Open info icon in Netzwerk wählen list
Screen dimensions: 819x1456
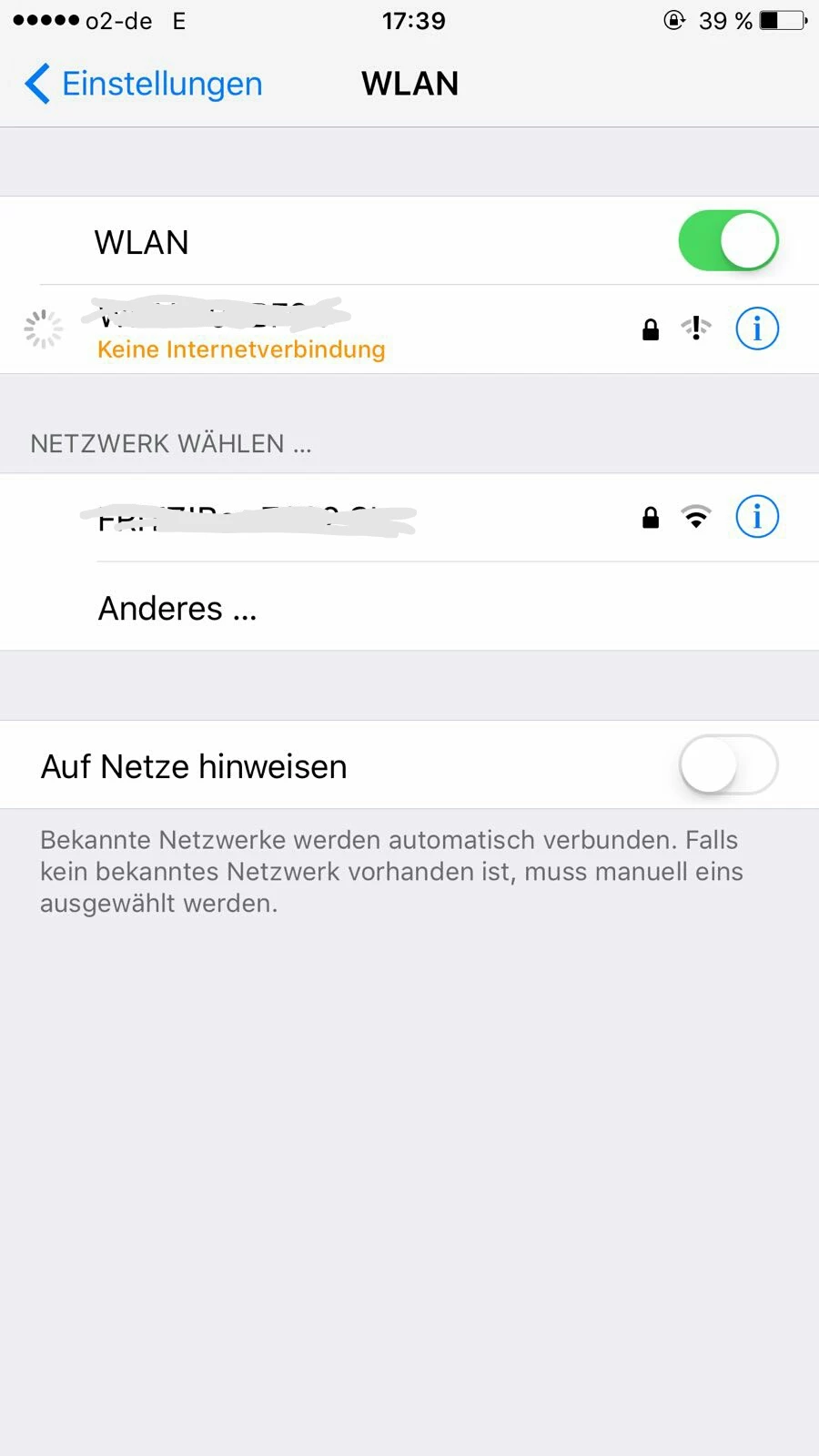pyautogui.click(x=757, y=517)
